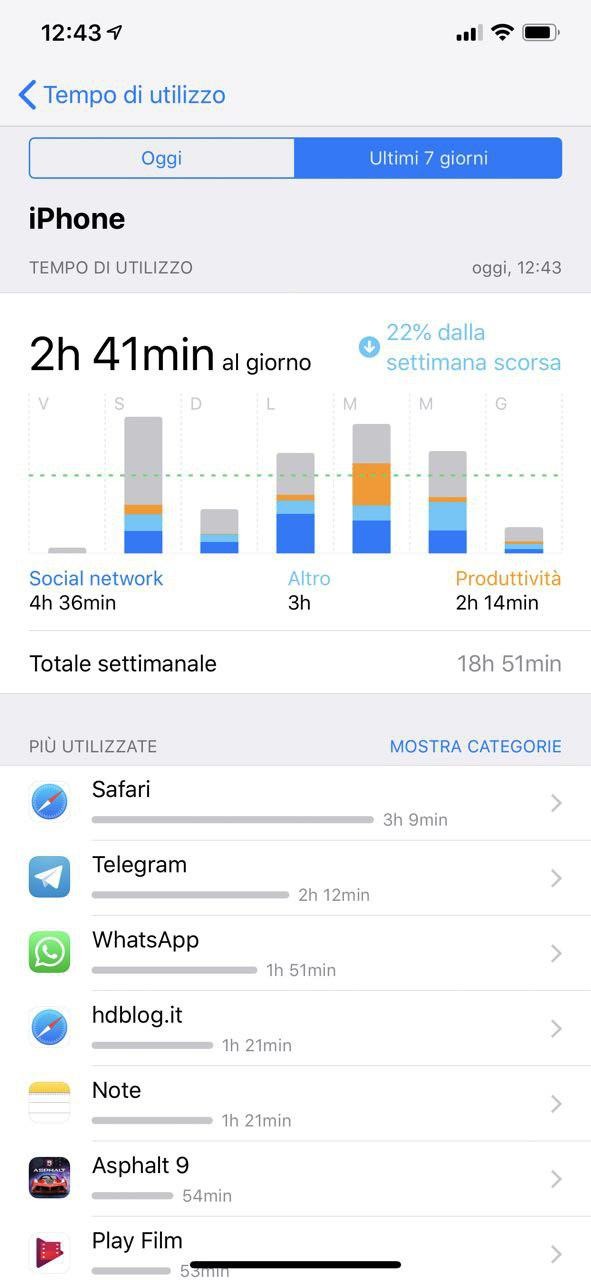Open hdblog.it usage row

click(295, 1028)
